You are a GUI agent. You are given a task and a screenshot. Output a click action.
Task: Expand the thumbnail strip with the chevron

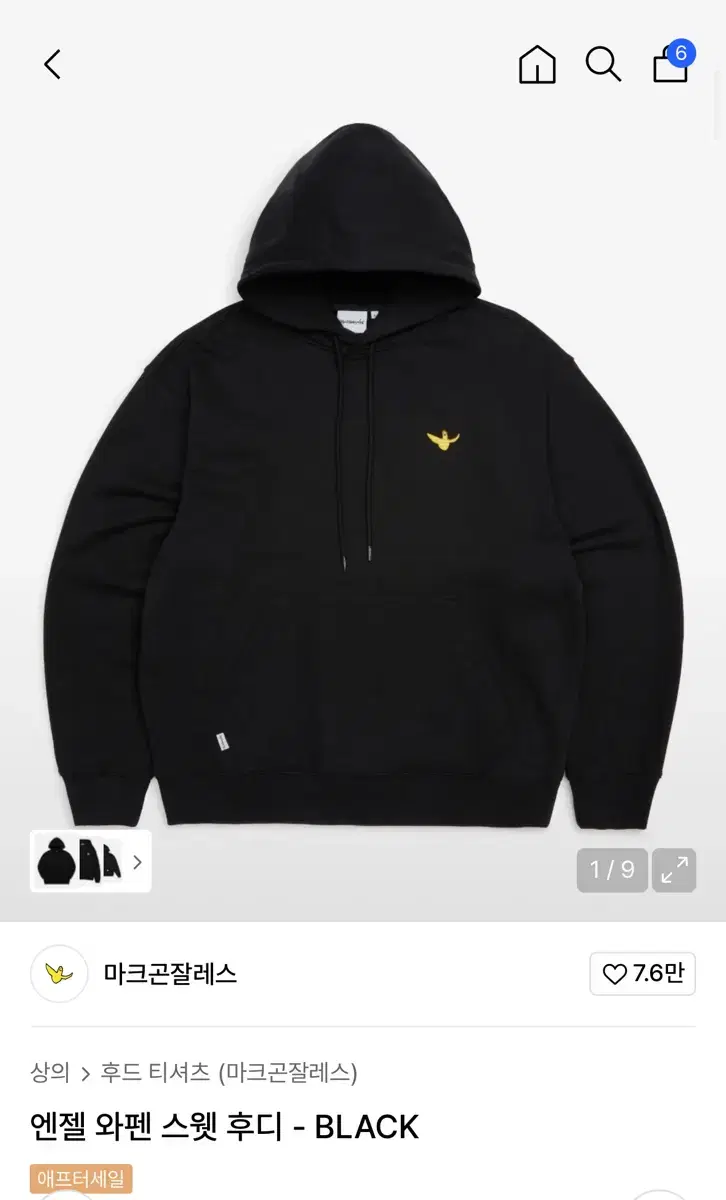[x=139, y=859]
